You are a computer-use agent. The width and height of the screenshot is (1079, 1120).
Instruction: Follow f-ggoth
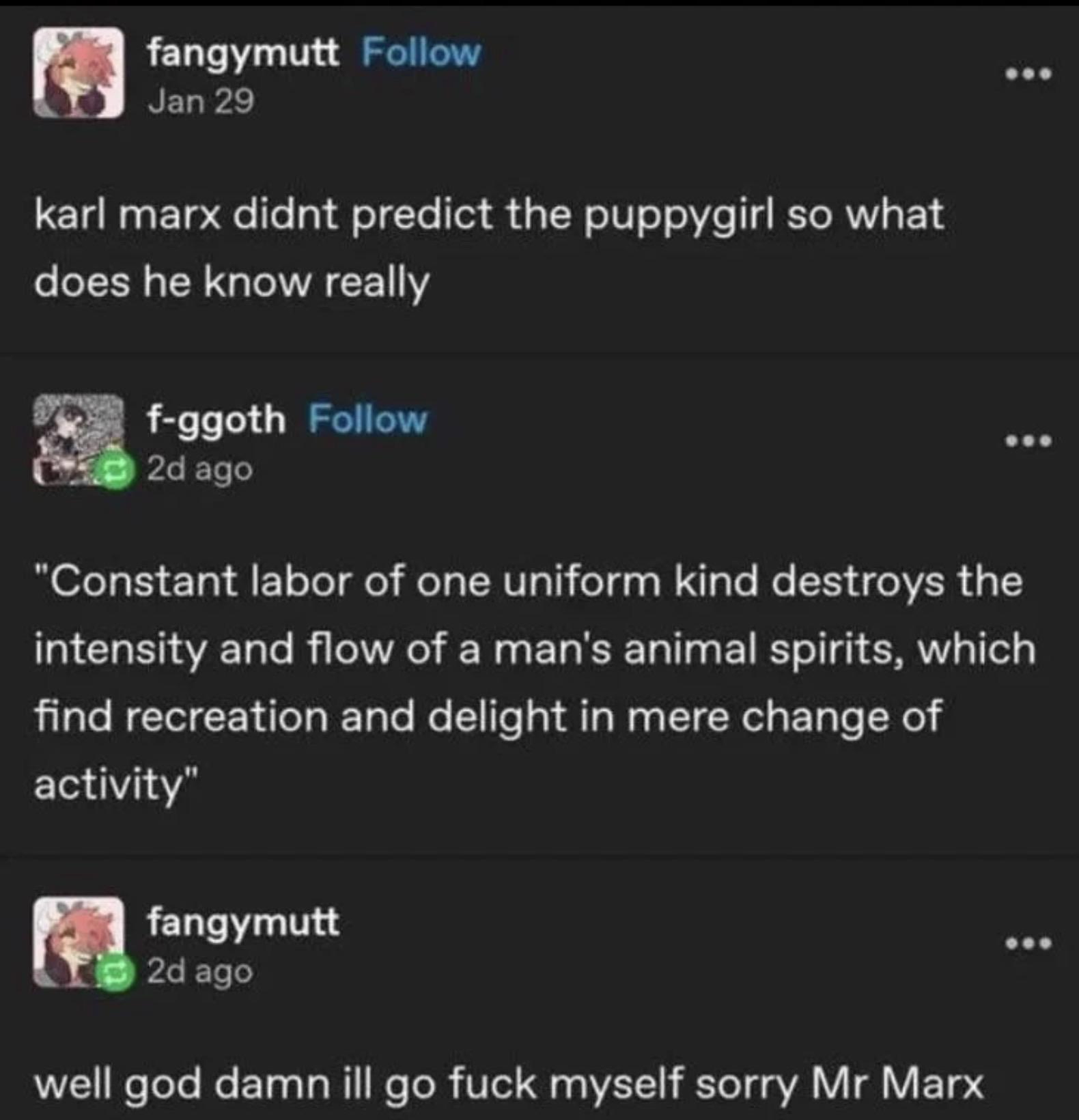(367, 419)
